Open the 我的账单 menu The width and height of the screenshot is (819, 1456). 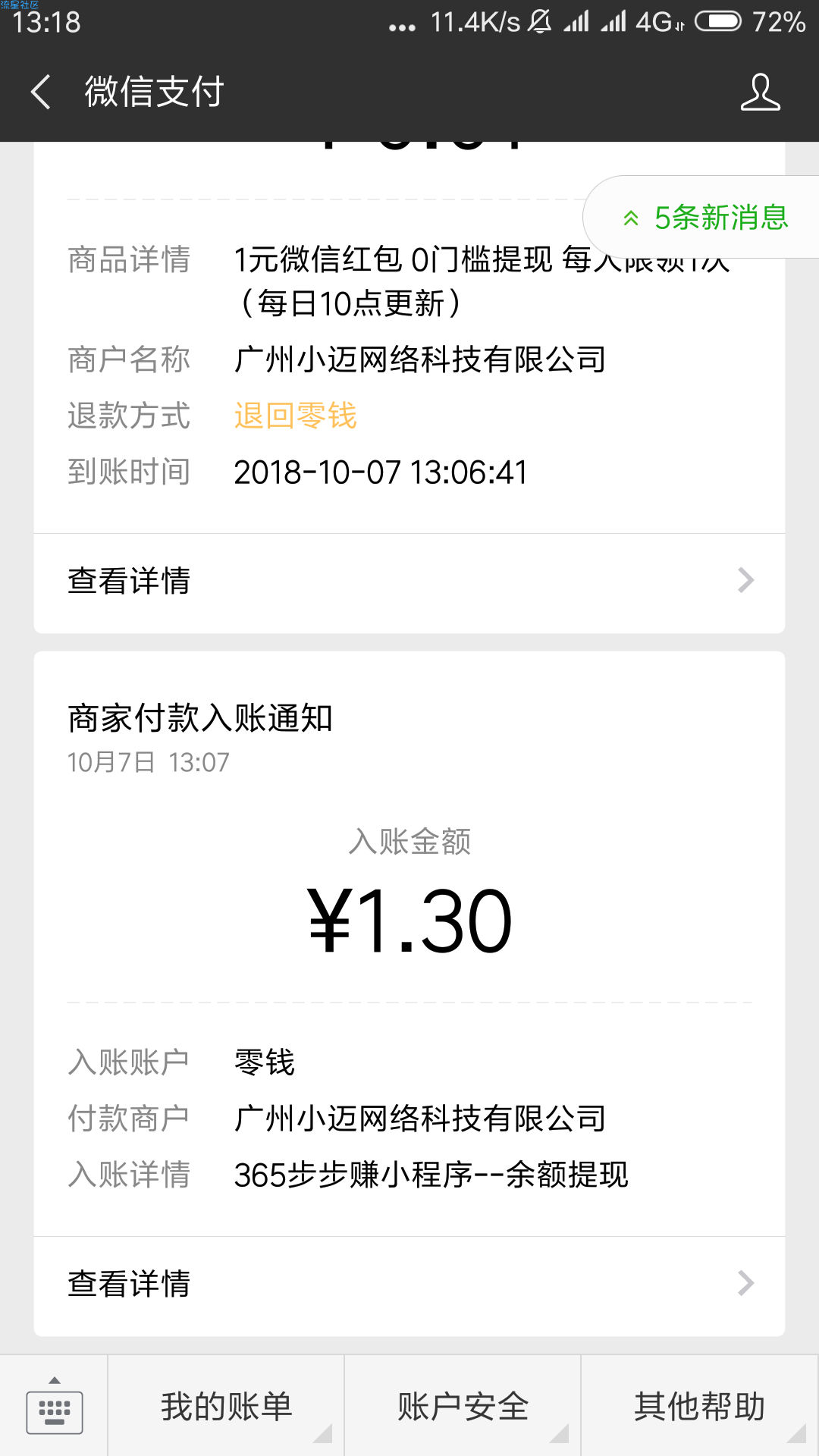(x=226, y=1407)
